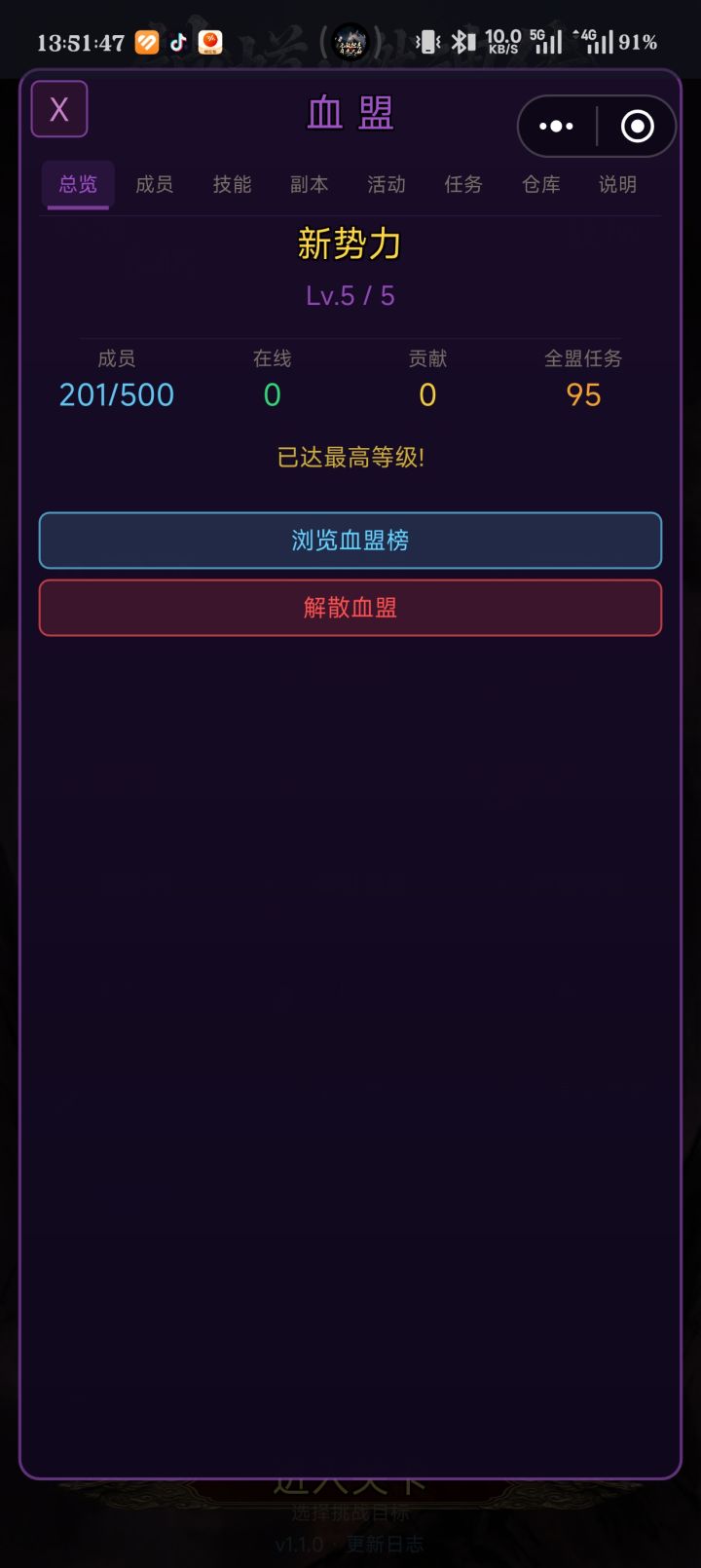Tap the circular mini program exit icon
The height and width of the screenshot is (1568, 701).
click(637, 126)
